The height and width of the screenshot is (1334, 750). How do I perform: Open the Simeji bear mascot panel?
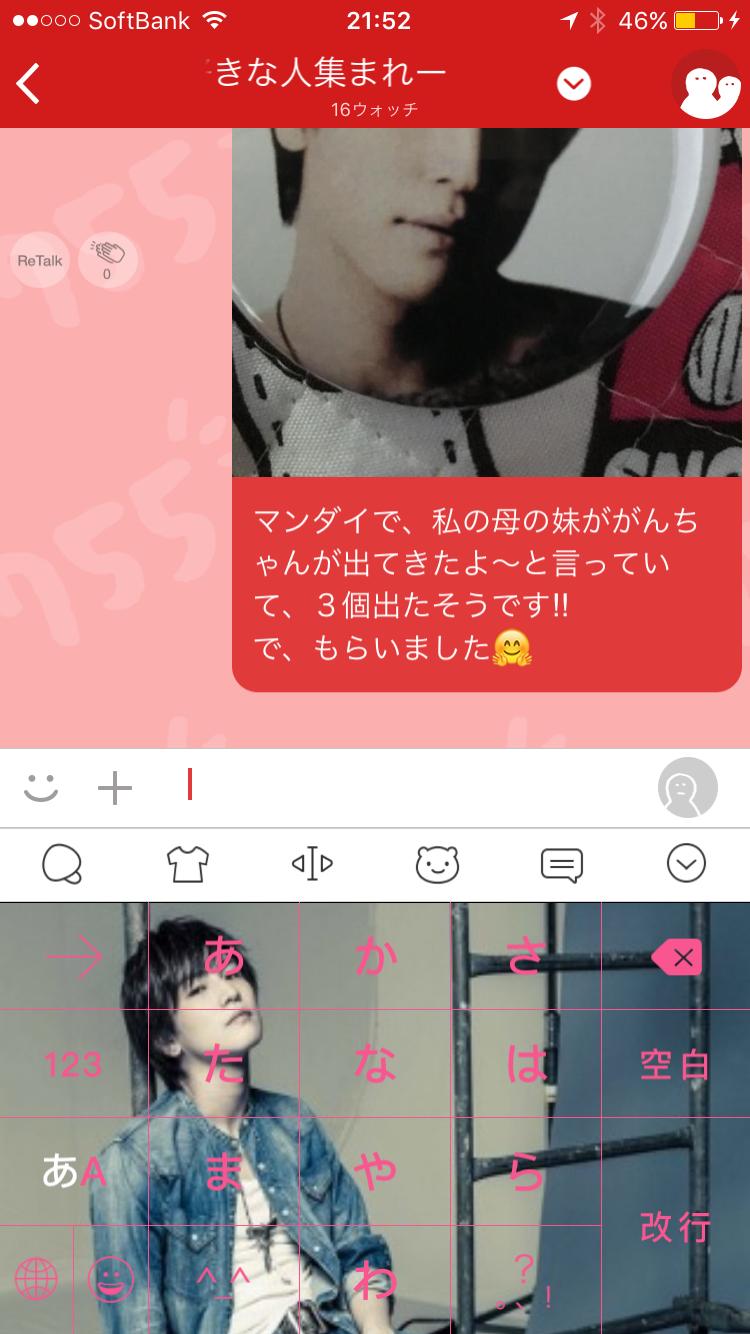437,863
